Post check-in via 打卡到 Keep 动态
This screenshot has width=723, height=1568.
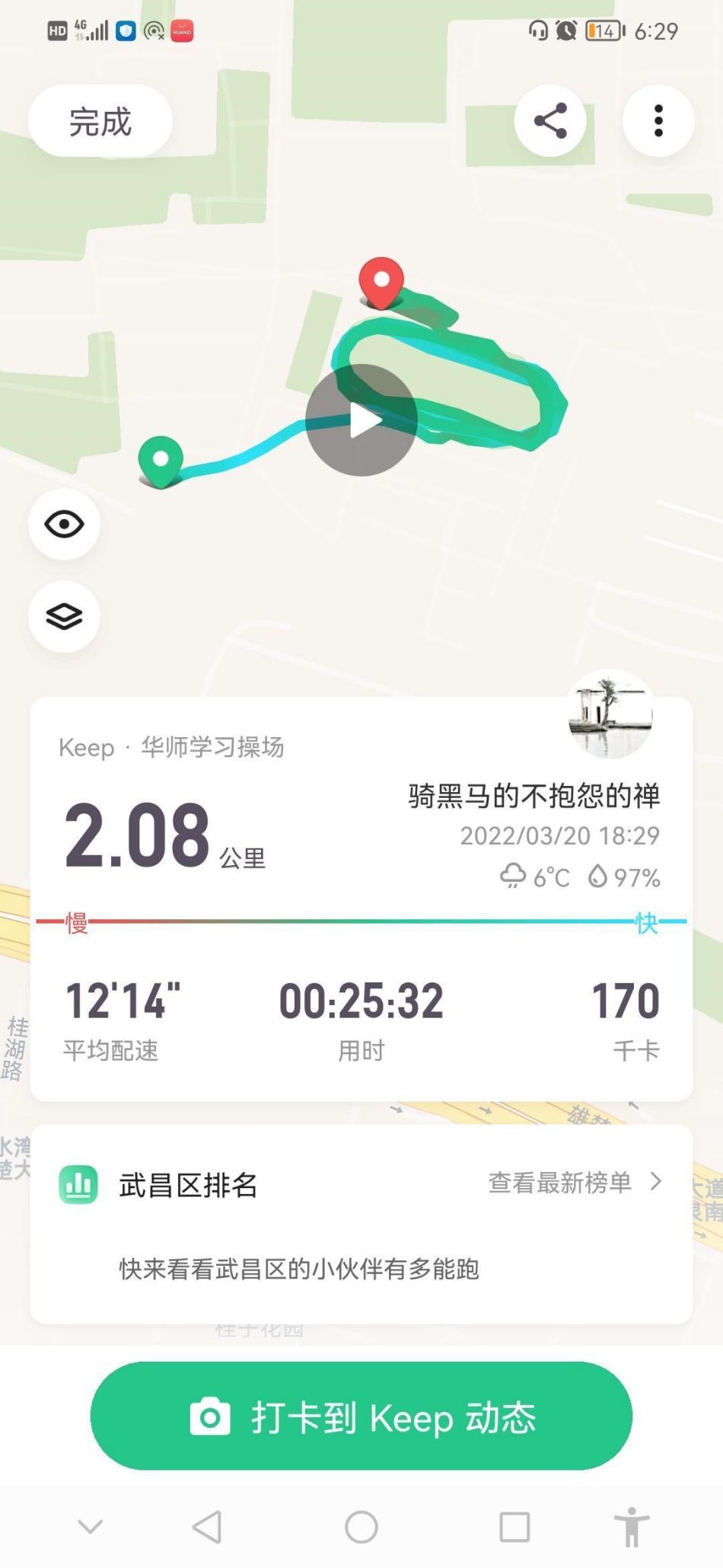tap(361, 1416)
